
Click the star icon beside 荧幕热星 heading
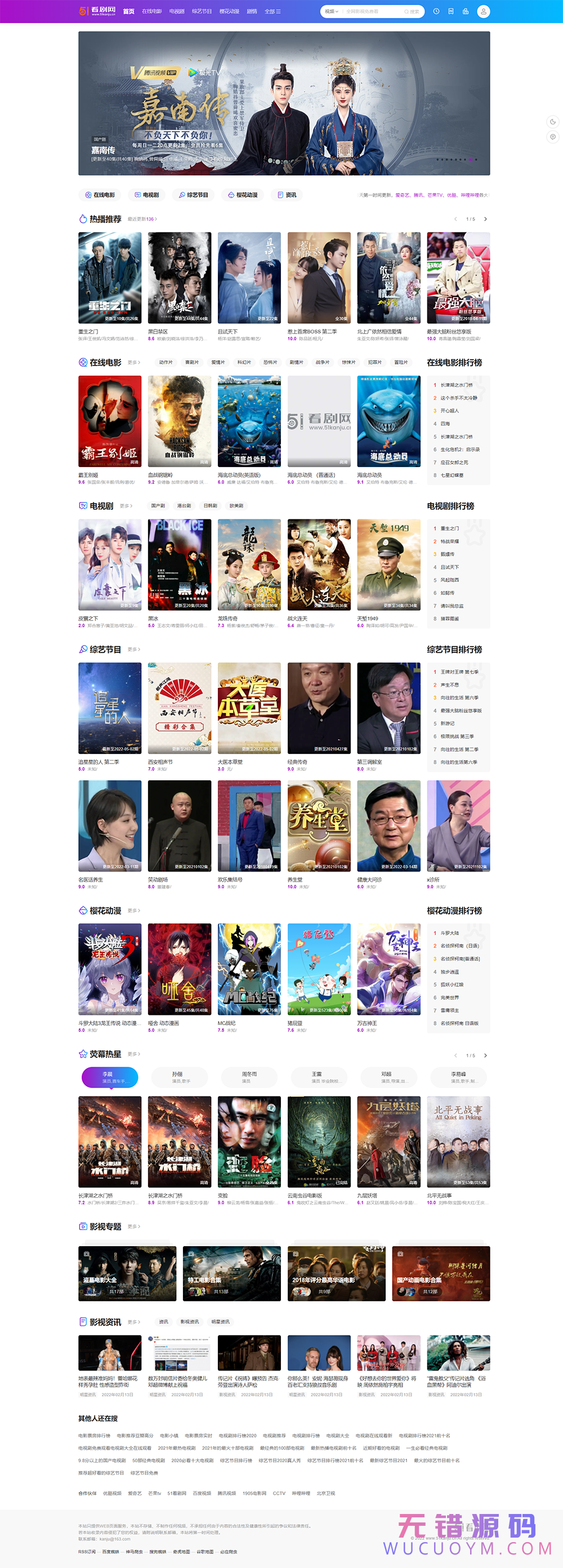click(x=82, y=1054)
